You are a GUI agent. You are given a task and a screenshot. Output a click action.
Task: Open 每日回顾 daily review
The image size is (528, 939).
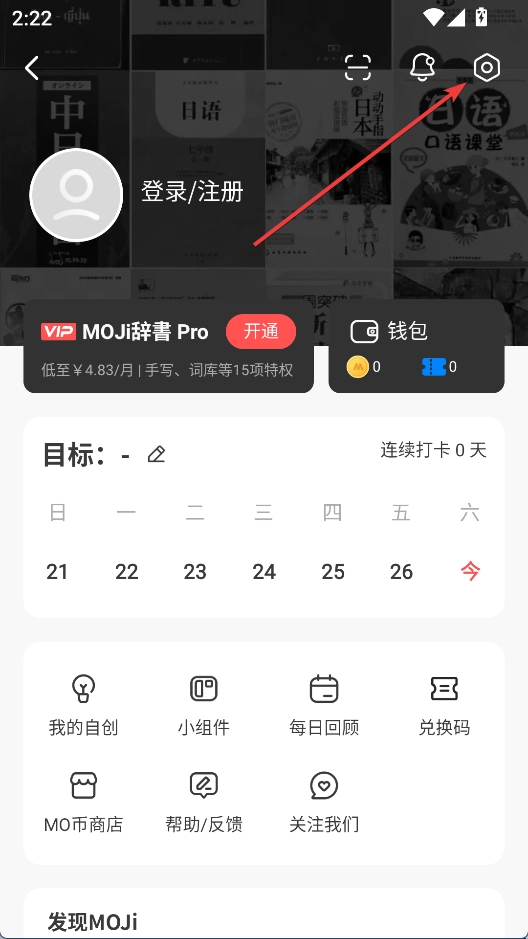coord(324,705)
